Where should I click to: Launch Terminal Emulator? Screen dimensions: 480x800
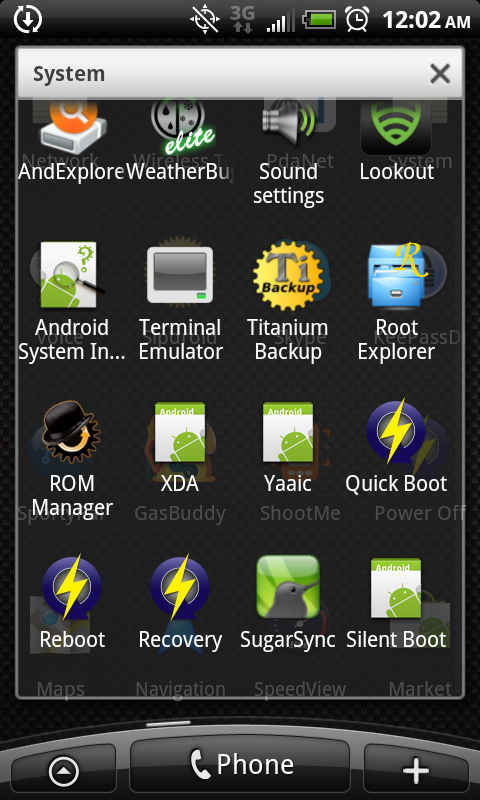point(180,302)
